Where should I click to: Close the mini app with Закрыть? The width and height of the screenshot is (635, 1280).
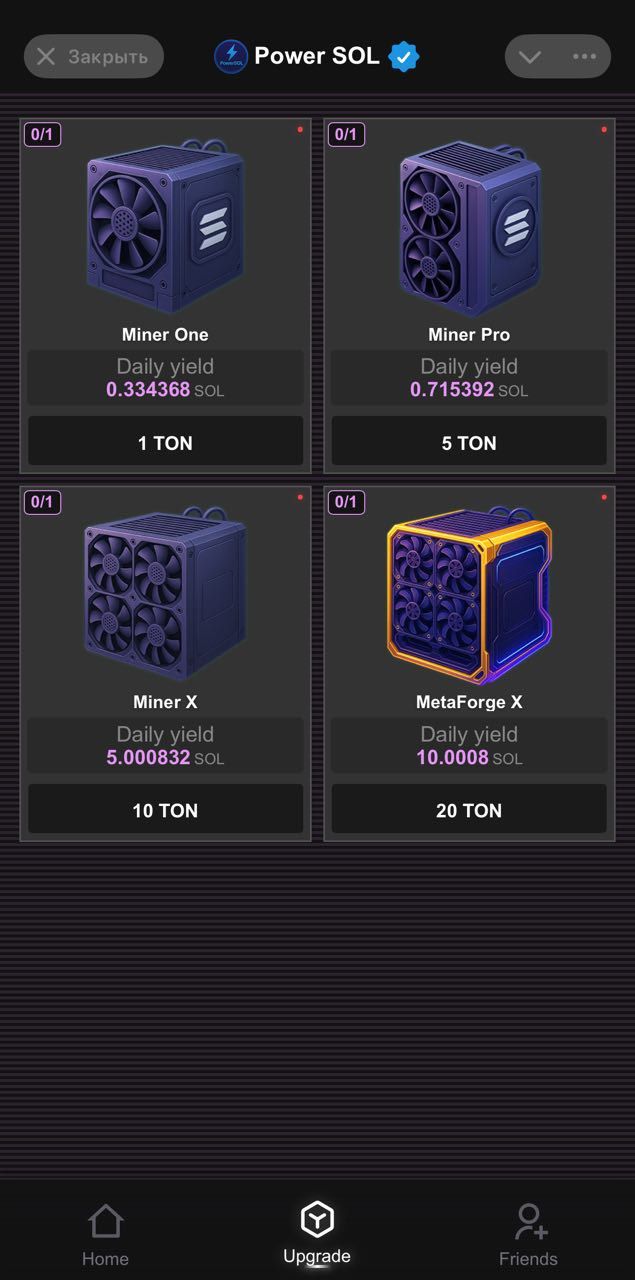click(93, 57)
